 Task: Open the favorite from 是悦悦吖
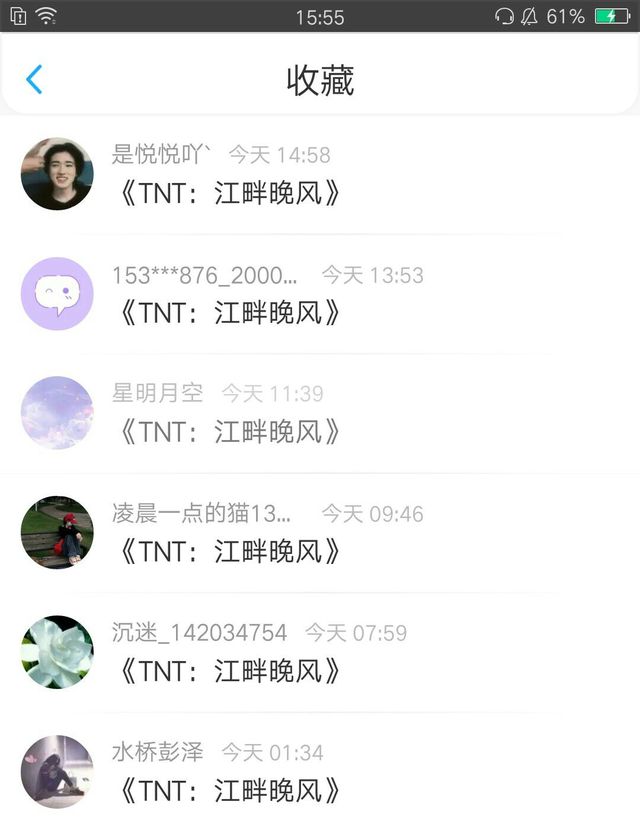[x=230, y=193]
